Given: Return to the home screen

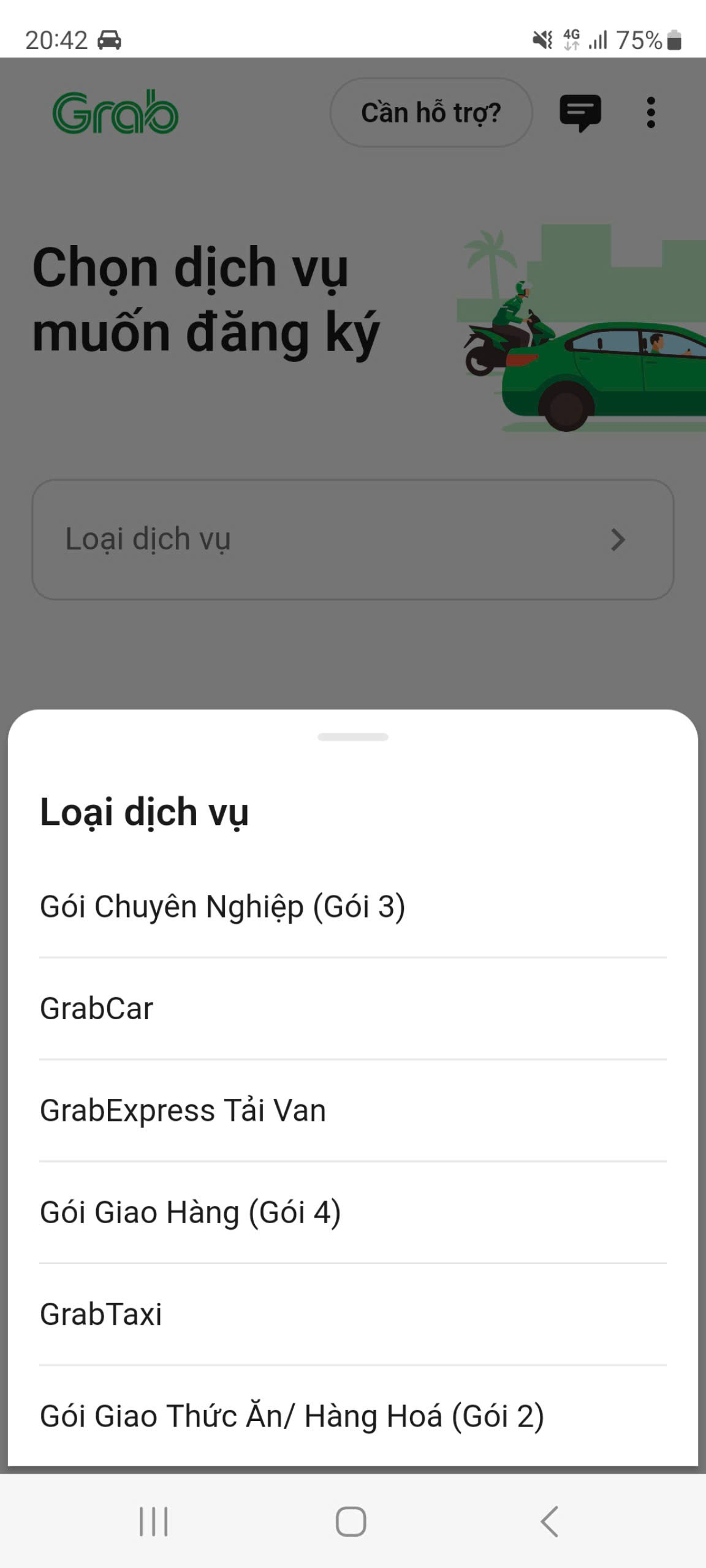Looking at the screenshot, I should (x=351, y=1521).
